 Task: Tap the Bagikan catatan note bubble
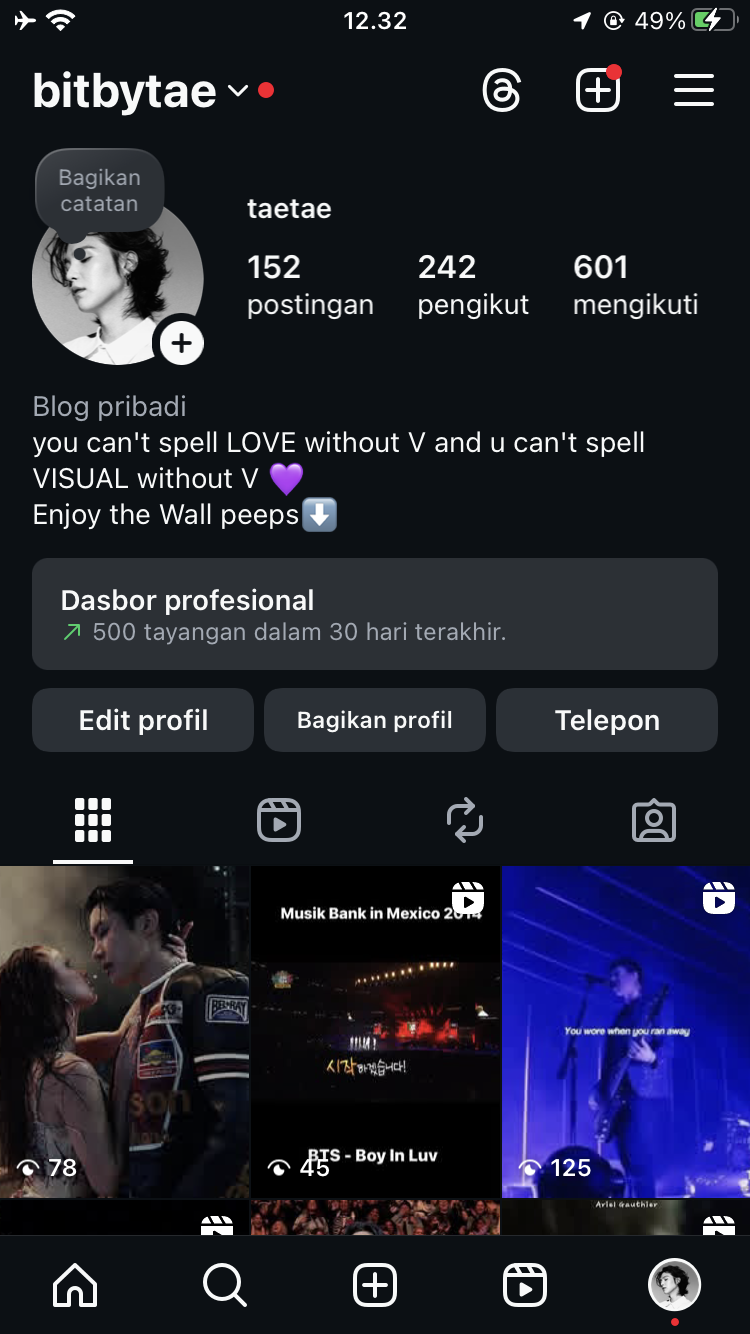click(x=99, y=190)
